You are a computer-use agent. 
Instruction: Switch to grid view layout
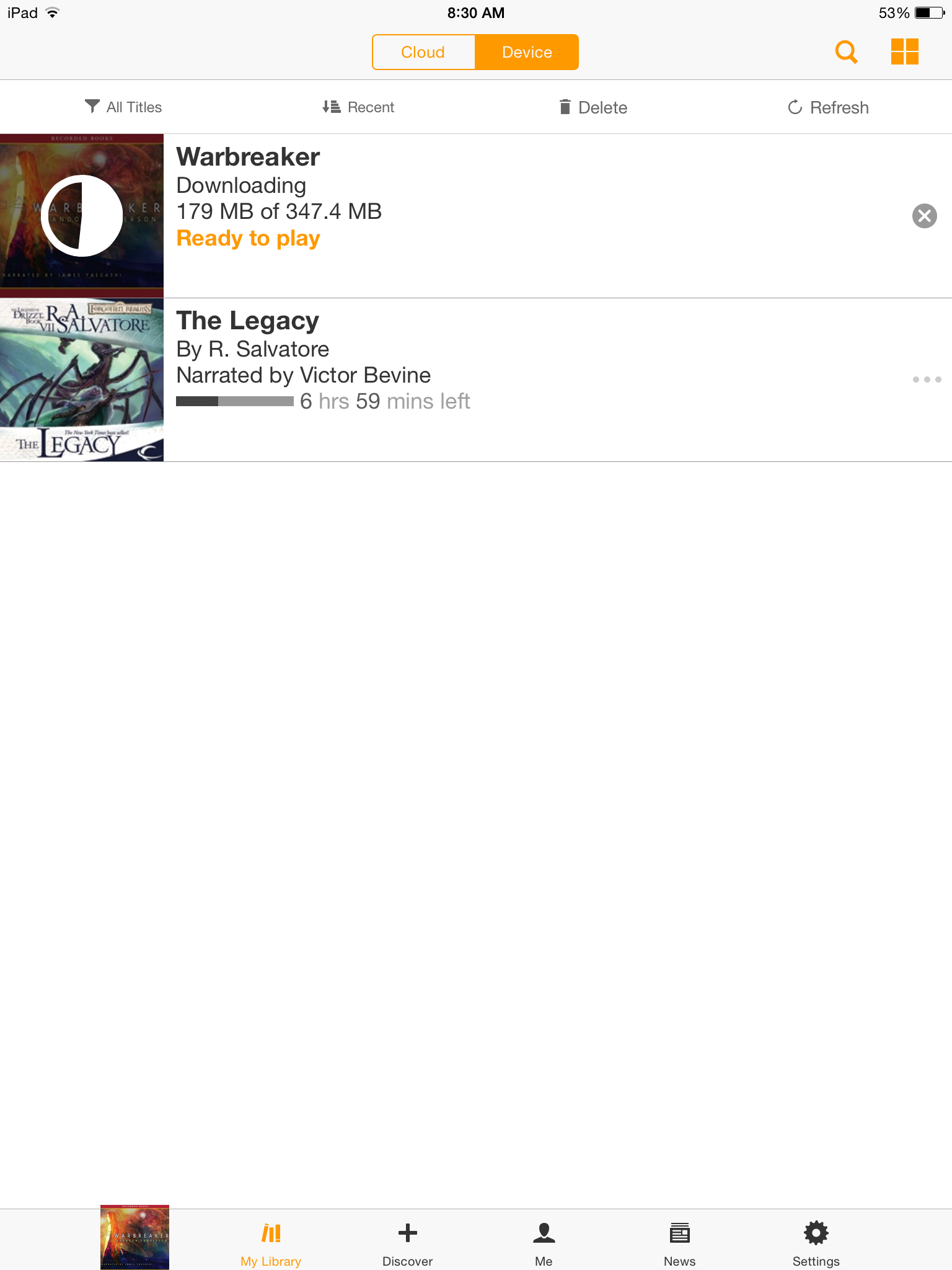point(904,52)
